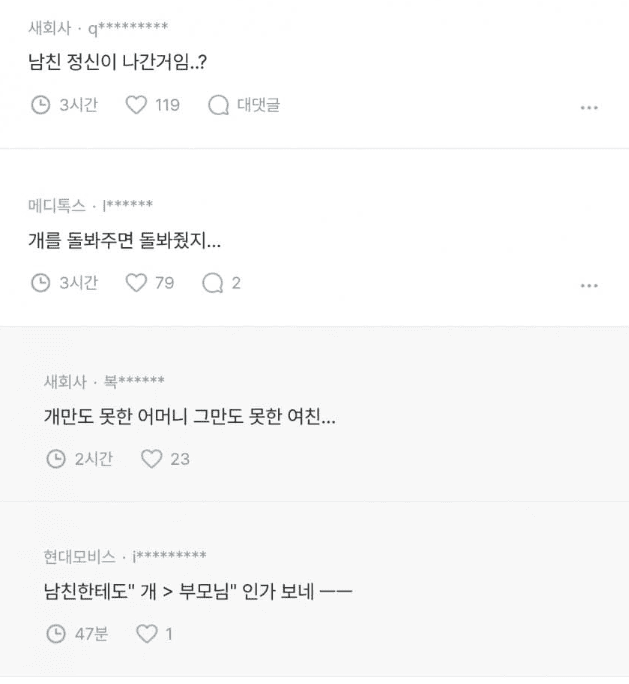Like the comment "남친 정신이 나간거임..?"
629x684 pixels.
(136, 105)
